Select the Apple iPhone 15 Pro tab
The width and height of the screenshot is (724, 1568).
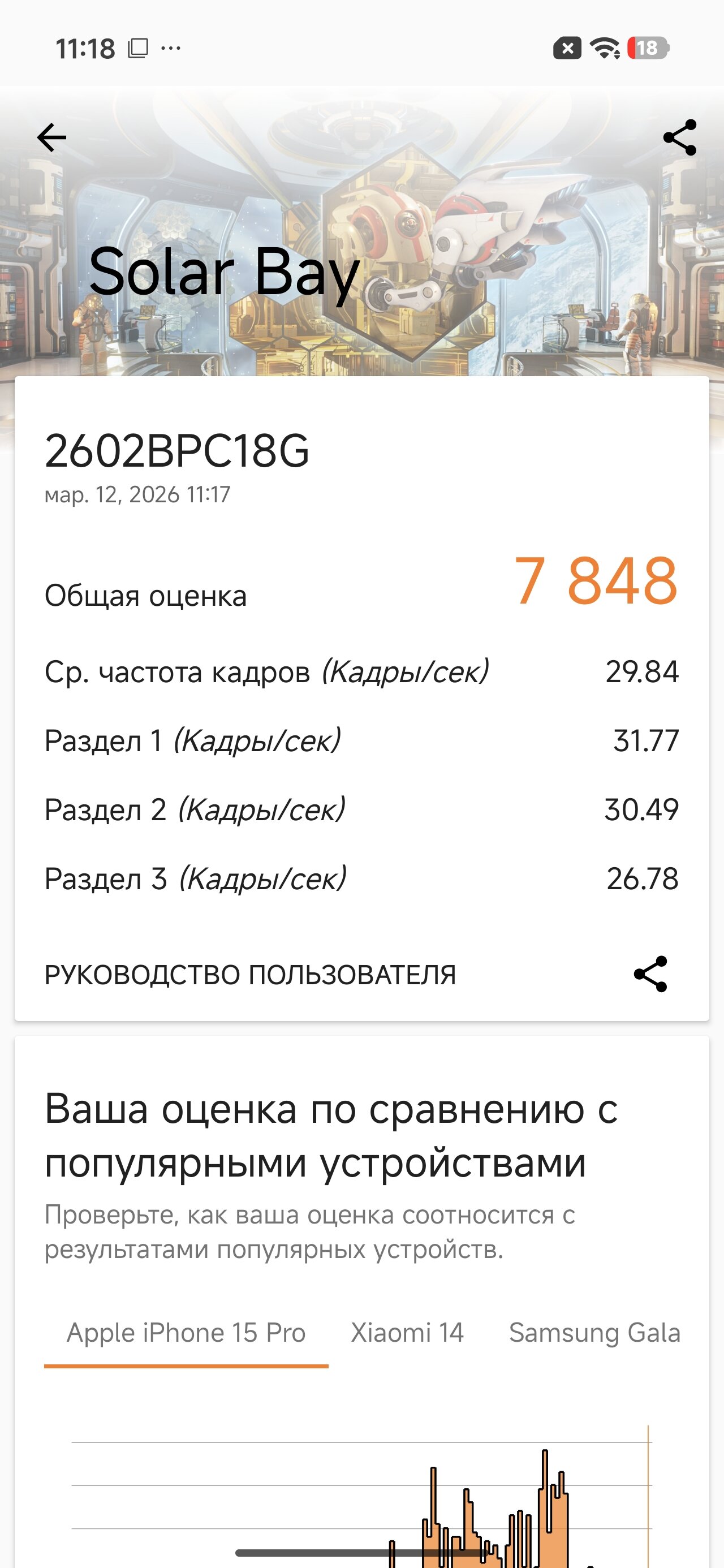point(186,1333)
